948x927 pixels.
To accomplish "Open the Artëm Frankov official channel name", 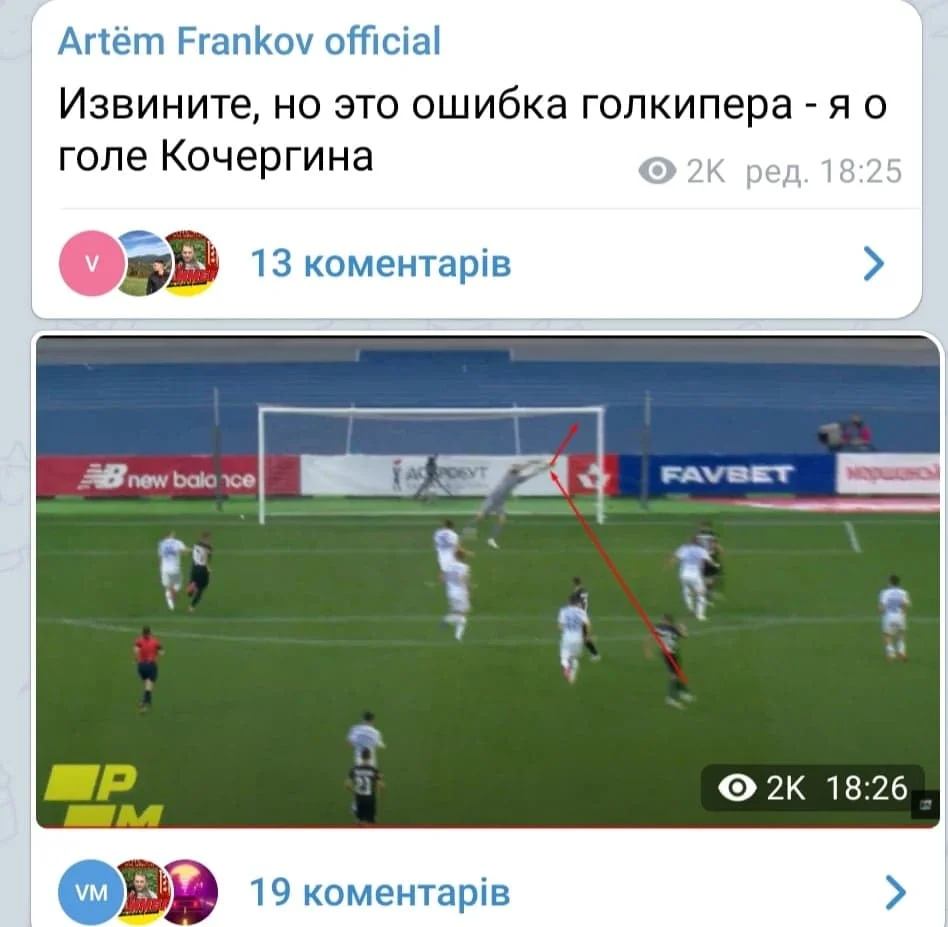I will coord(249,42).
